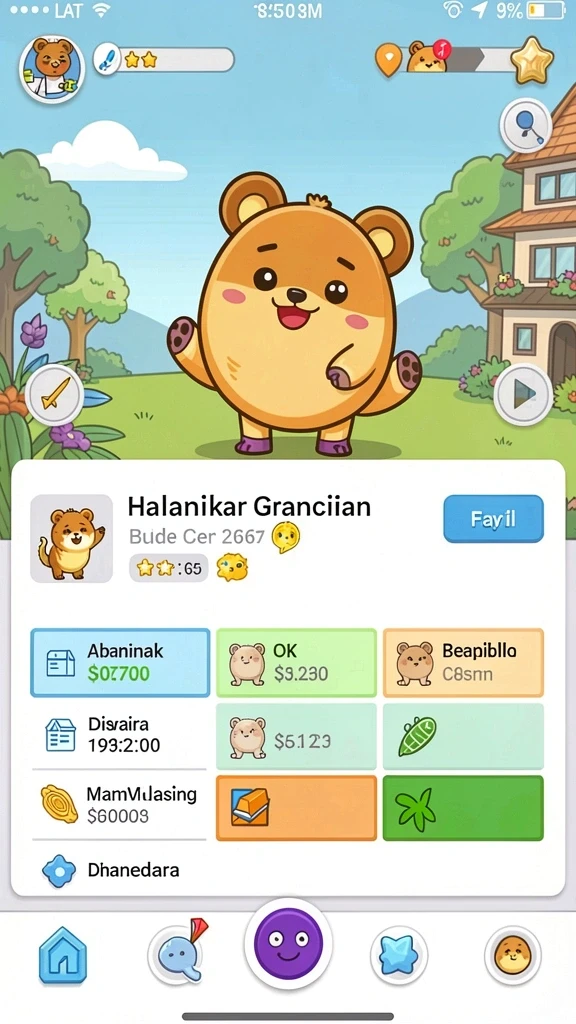The height and width of the screenshot is (1024, 576).
Task: Tap the gold star icon
Action: pyautogui.click(x=532, y=62)
